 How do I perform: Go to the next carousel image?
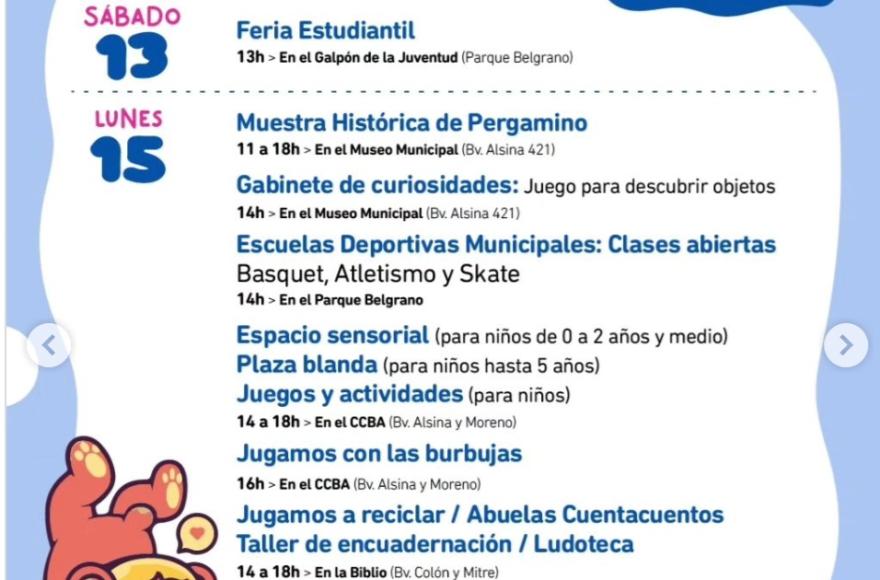coord(845,346)
